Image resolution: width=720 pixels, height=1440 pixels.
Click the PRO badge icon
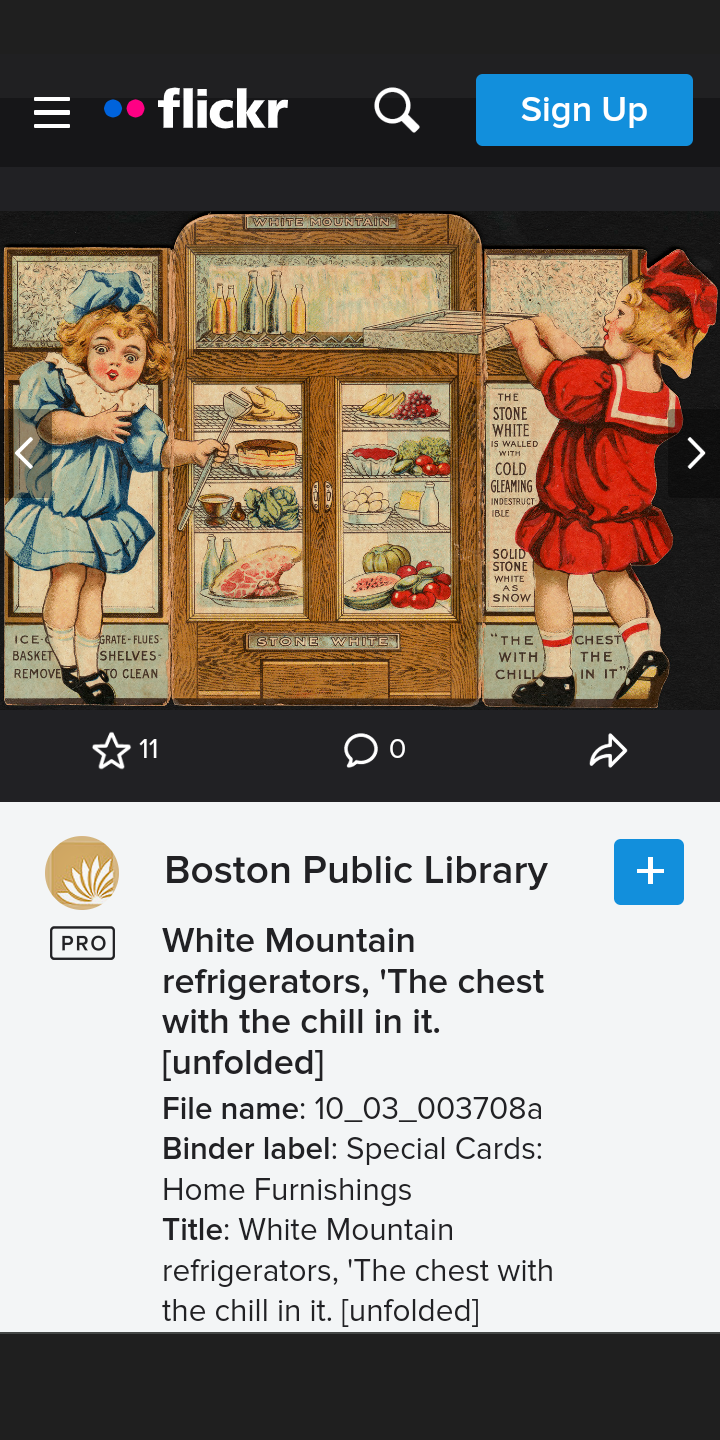pos(82,942)
